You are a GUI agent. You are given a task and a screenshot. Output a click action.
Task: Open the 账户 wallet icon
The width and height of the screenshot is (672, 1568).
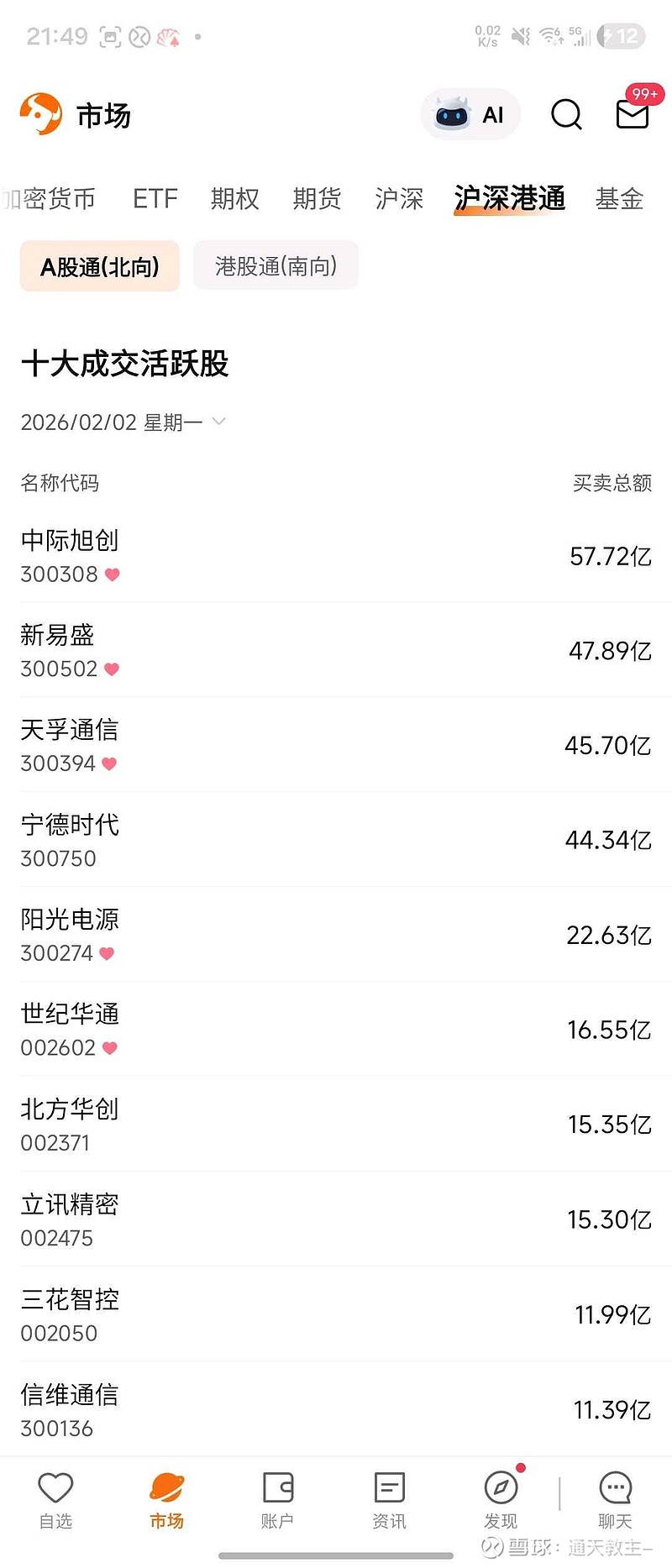pyautogui.click(x=278, y=1487)
